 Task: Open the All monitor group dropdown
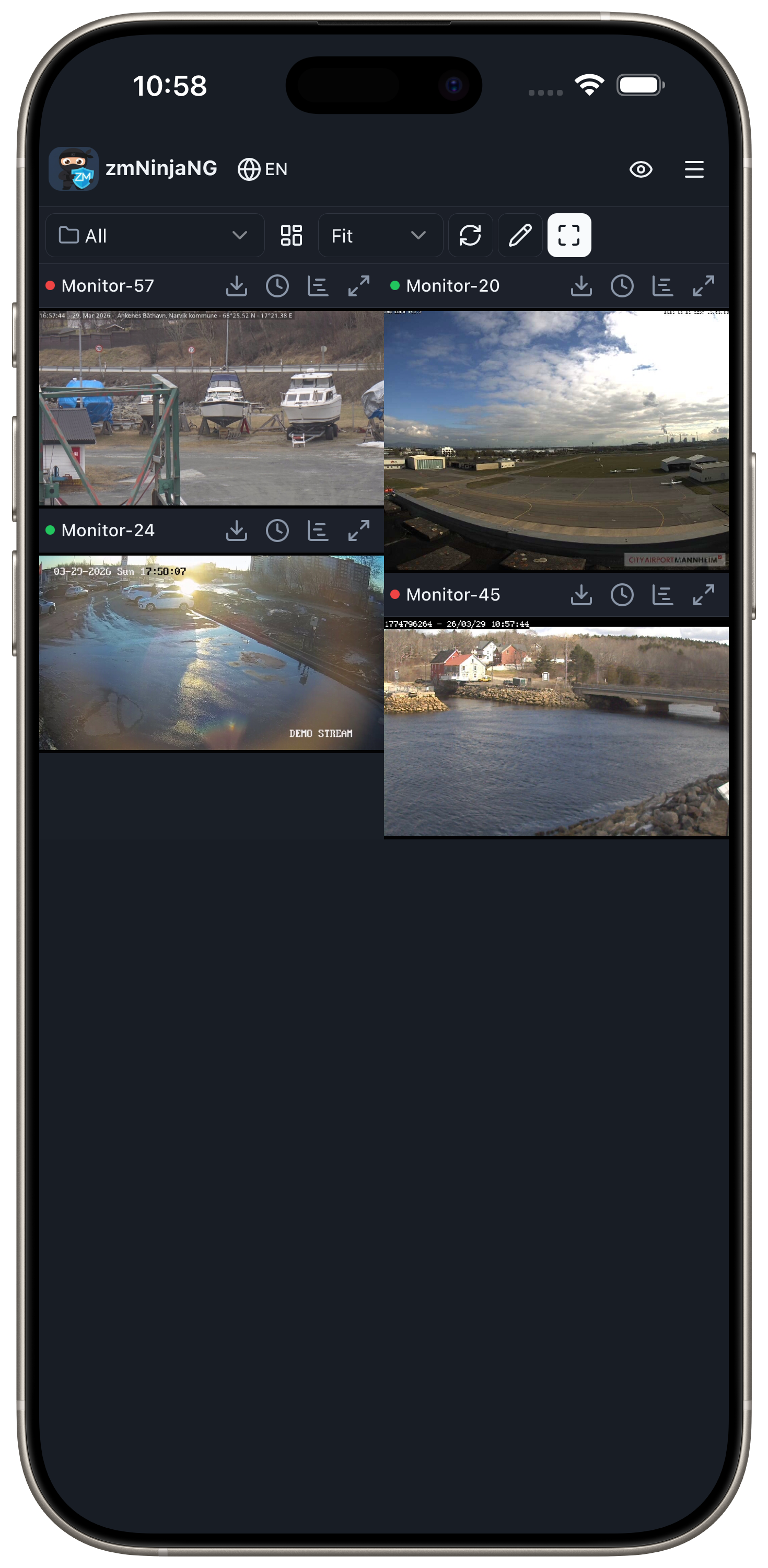tap(154, 236)
